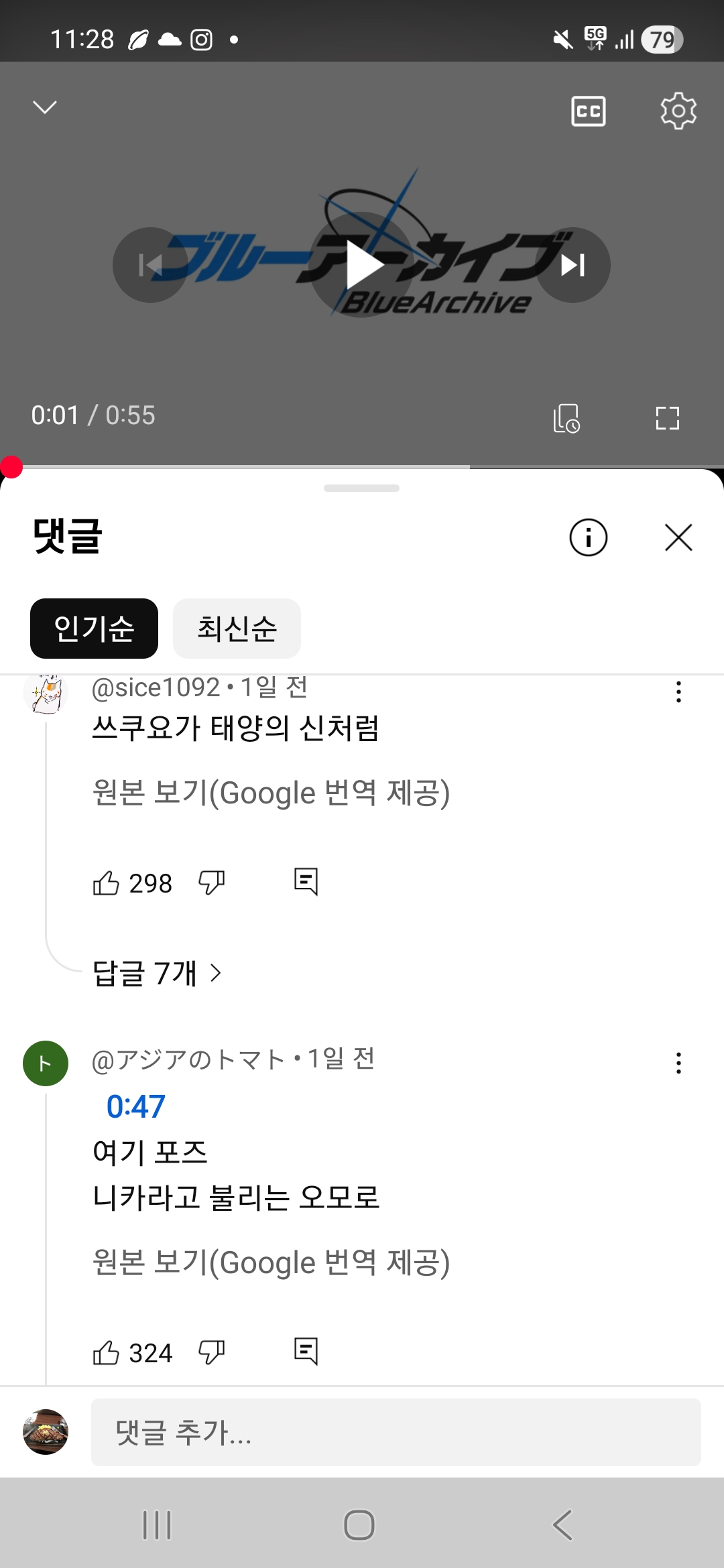The width and height of the screenshot is (724, 1568).
Task: Go to the previous video
Action: point(150,265)
